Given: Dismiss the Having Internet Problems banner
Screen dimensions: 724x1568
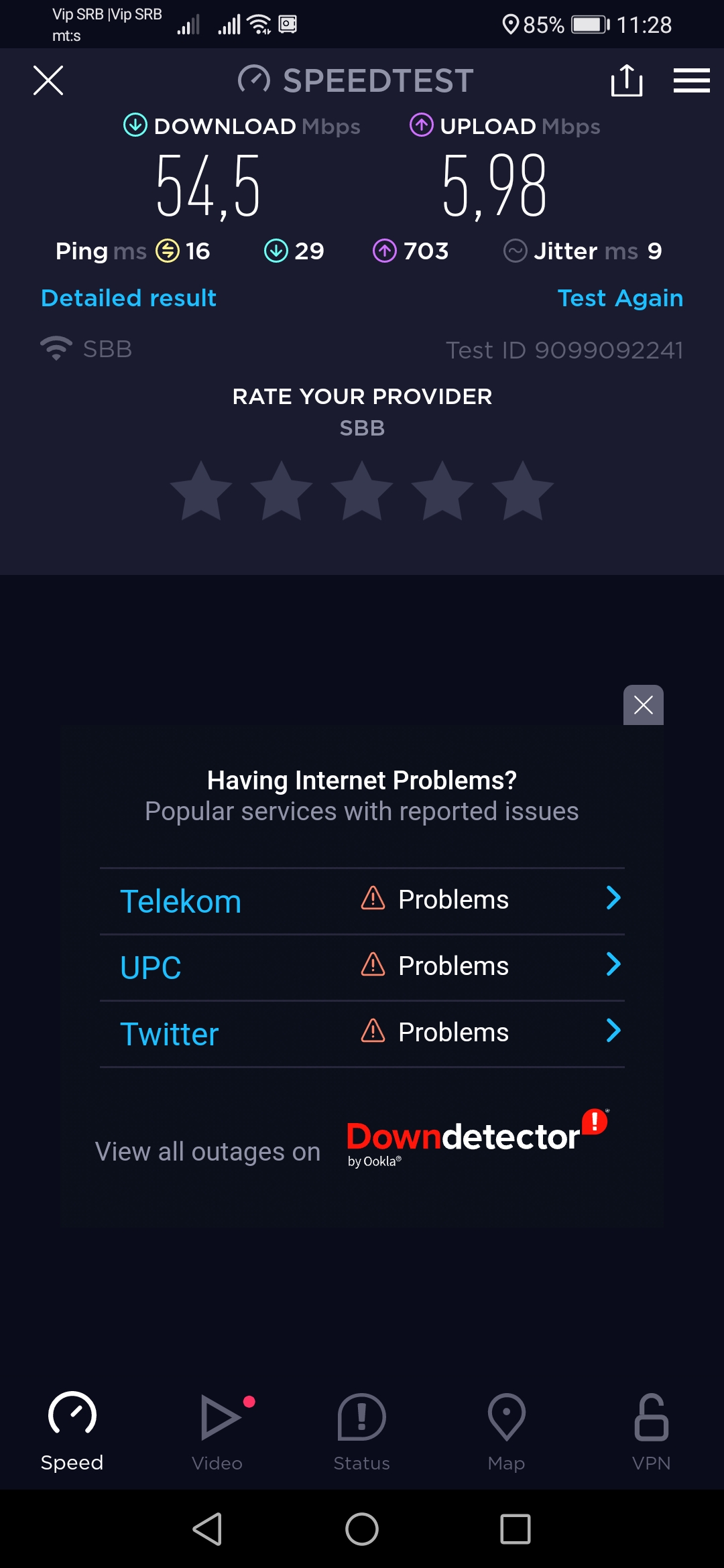Looking at the screenshot, I should pos(643,705).
